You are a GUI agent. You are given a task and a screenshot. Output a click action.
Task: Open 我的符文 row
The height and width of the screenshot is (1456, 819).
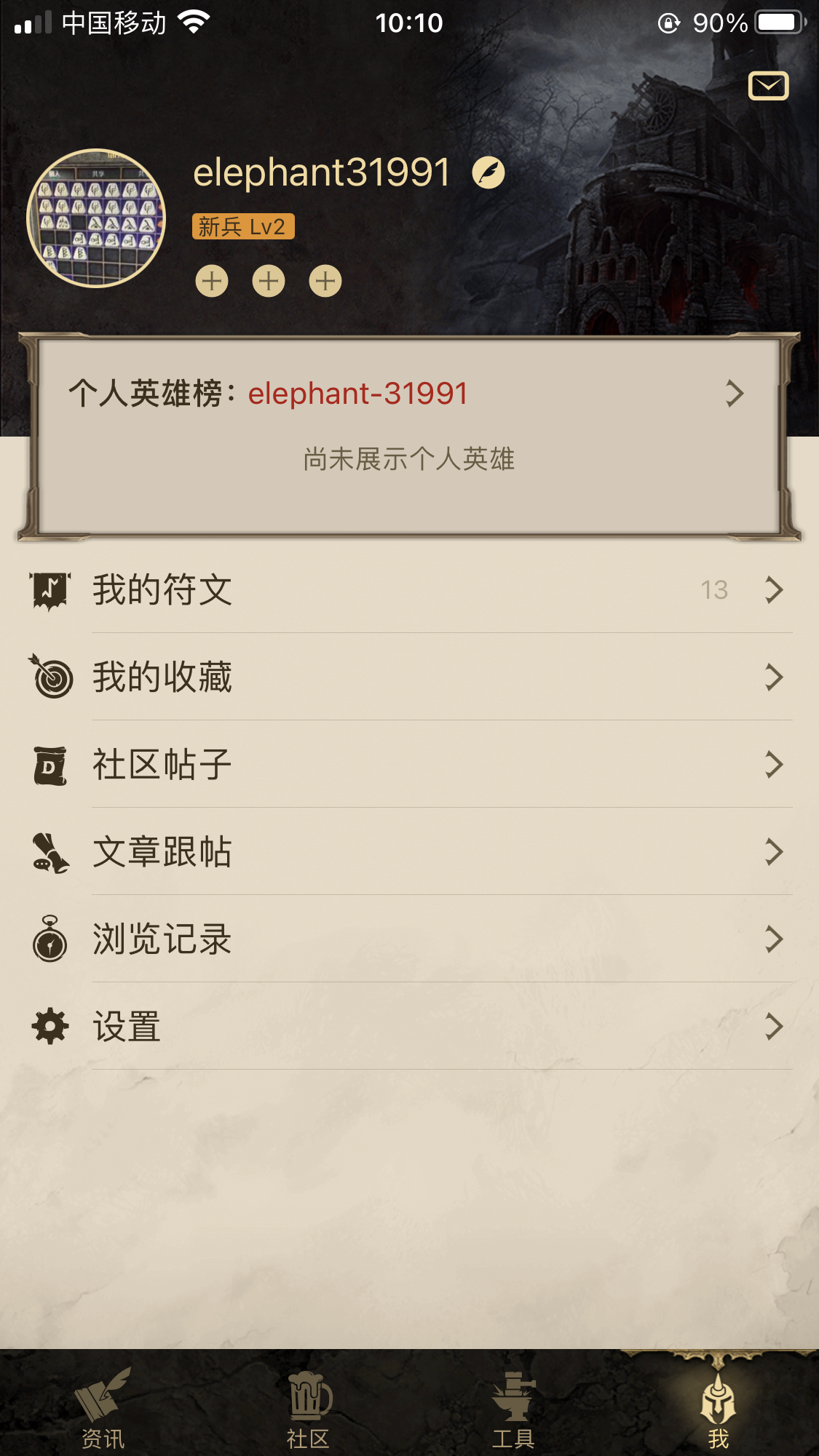[x=408, y=589]
